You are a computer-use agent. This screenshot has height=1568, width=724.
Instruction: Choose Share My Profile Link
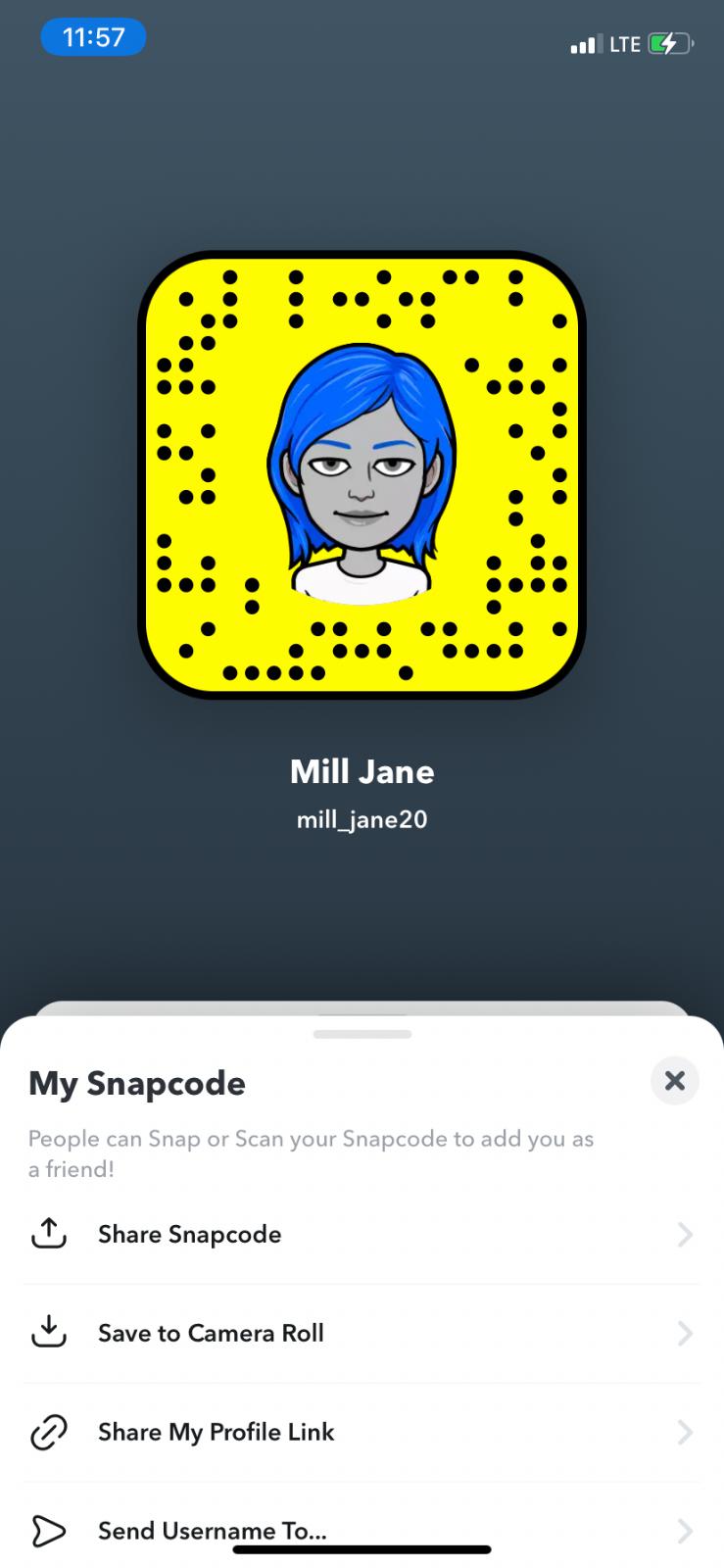coord(361,1432)
